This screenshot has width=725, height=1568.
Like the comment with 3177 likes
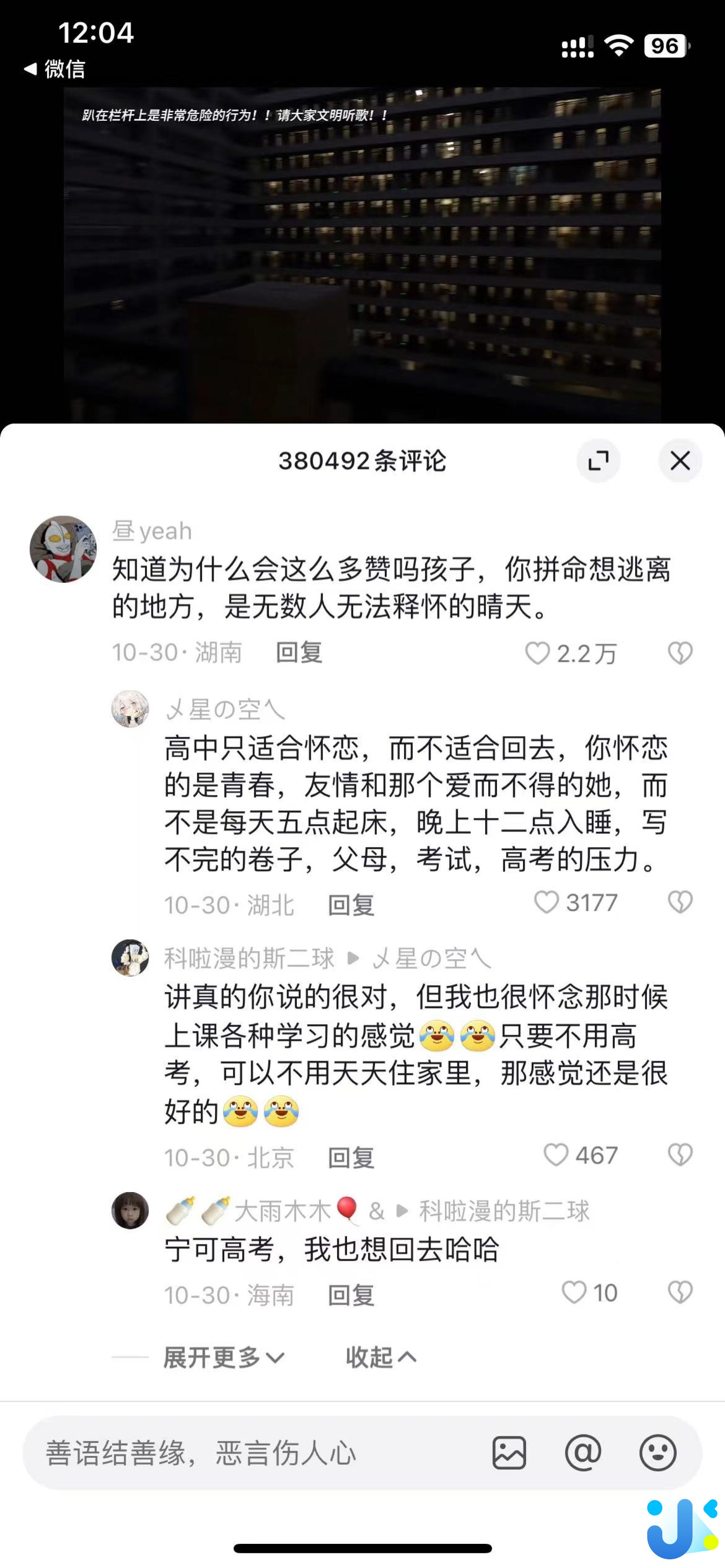tap(546, 902)
